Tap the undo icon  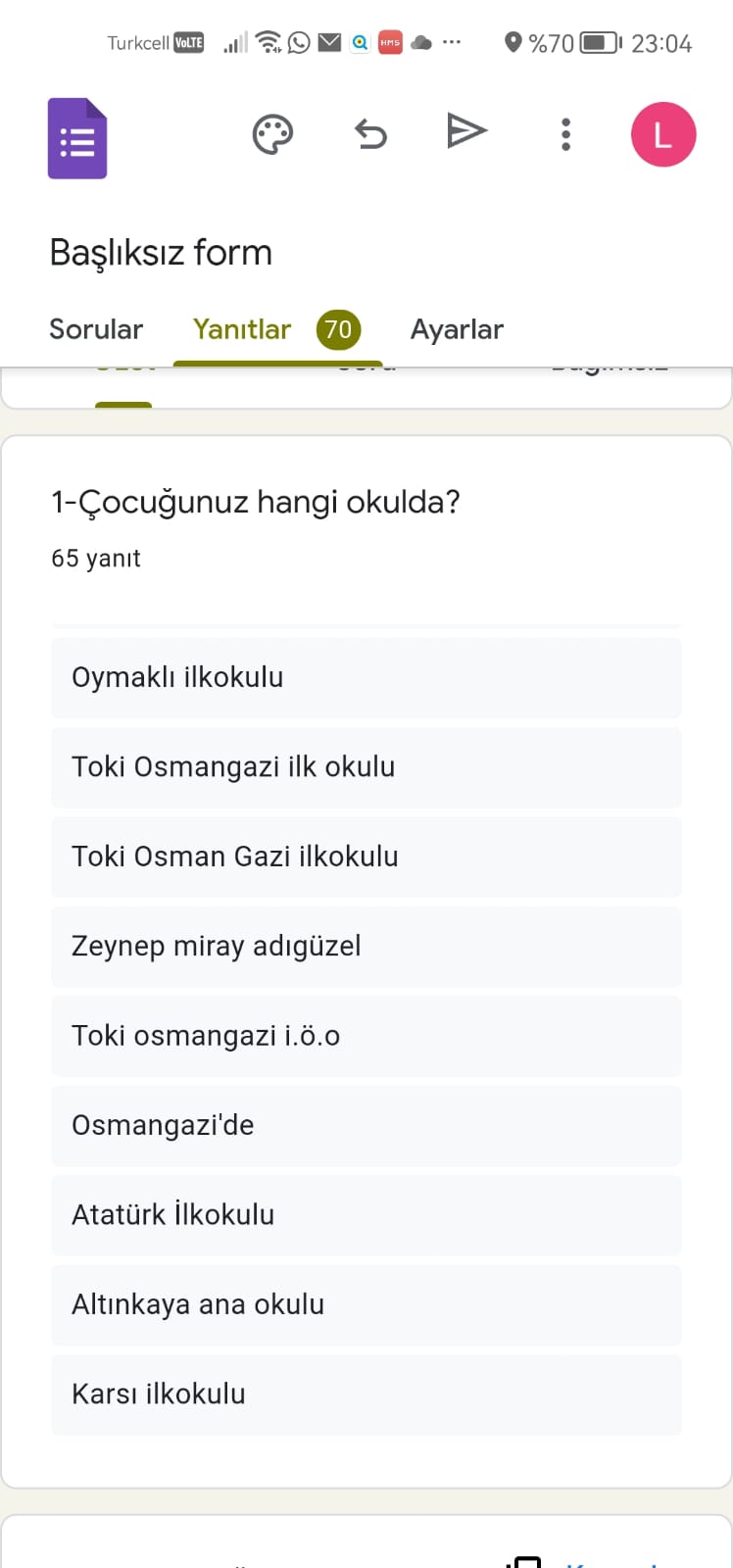click(x=370, y=134)
